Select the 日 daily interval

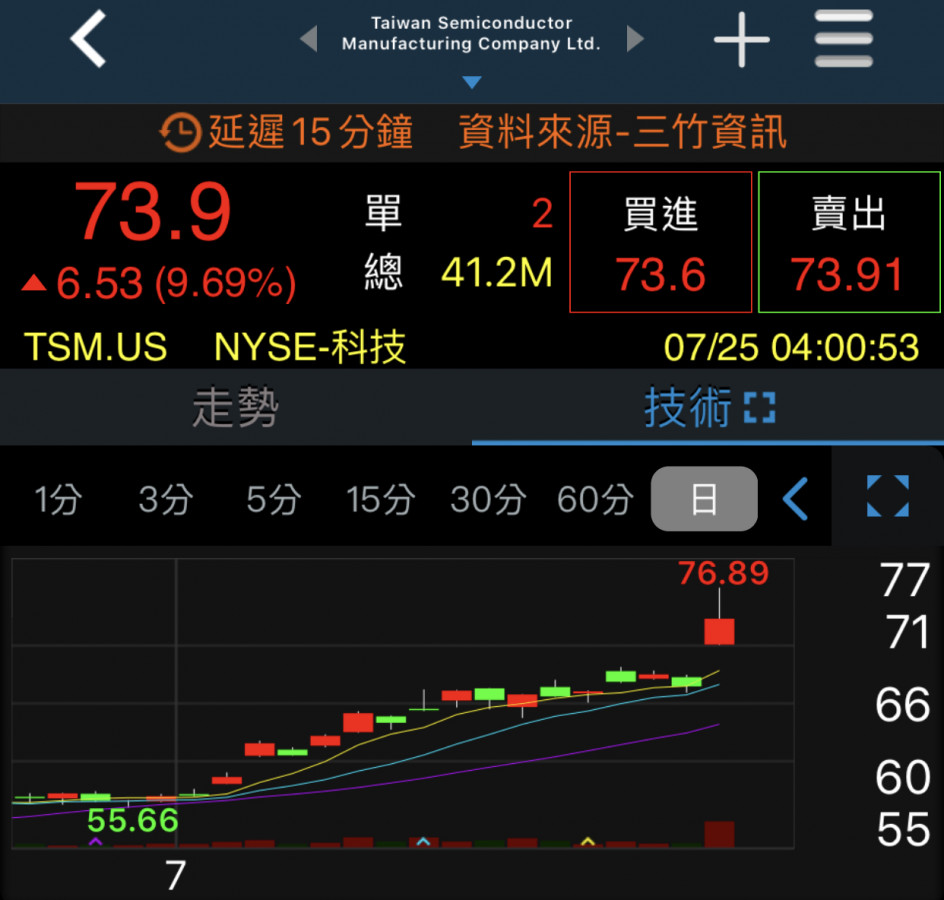[x=704, y=498]
